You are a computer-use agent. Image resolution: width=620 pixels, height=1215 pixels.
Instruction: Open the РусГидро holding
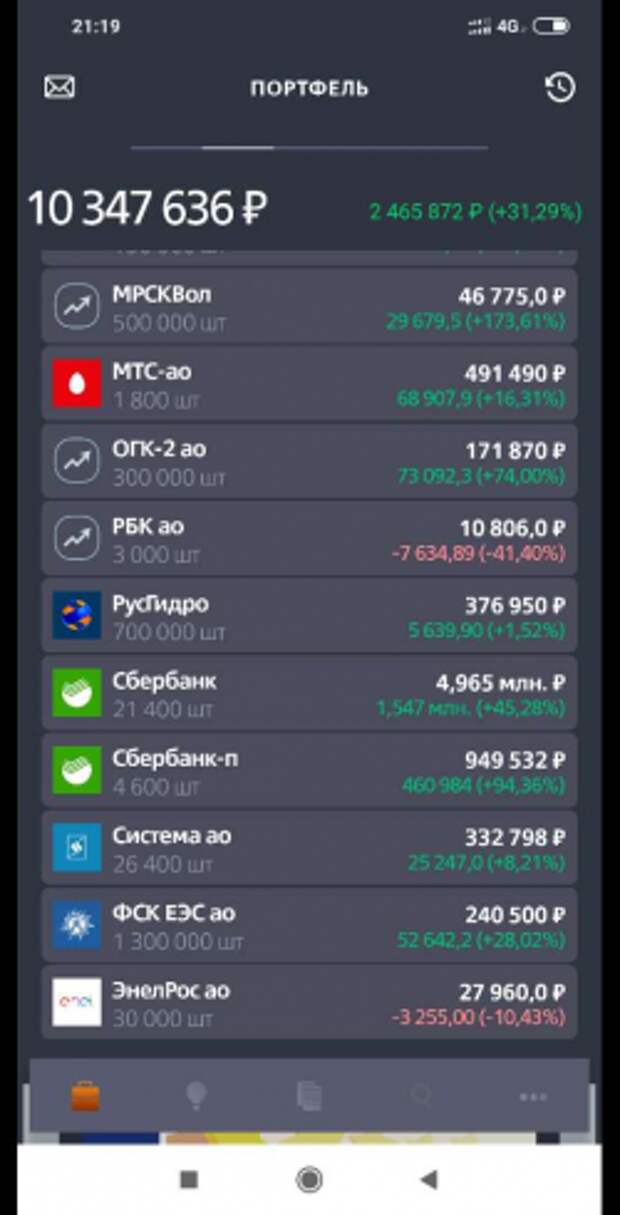[x=309, y=616]
